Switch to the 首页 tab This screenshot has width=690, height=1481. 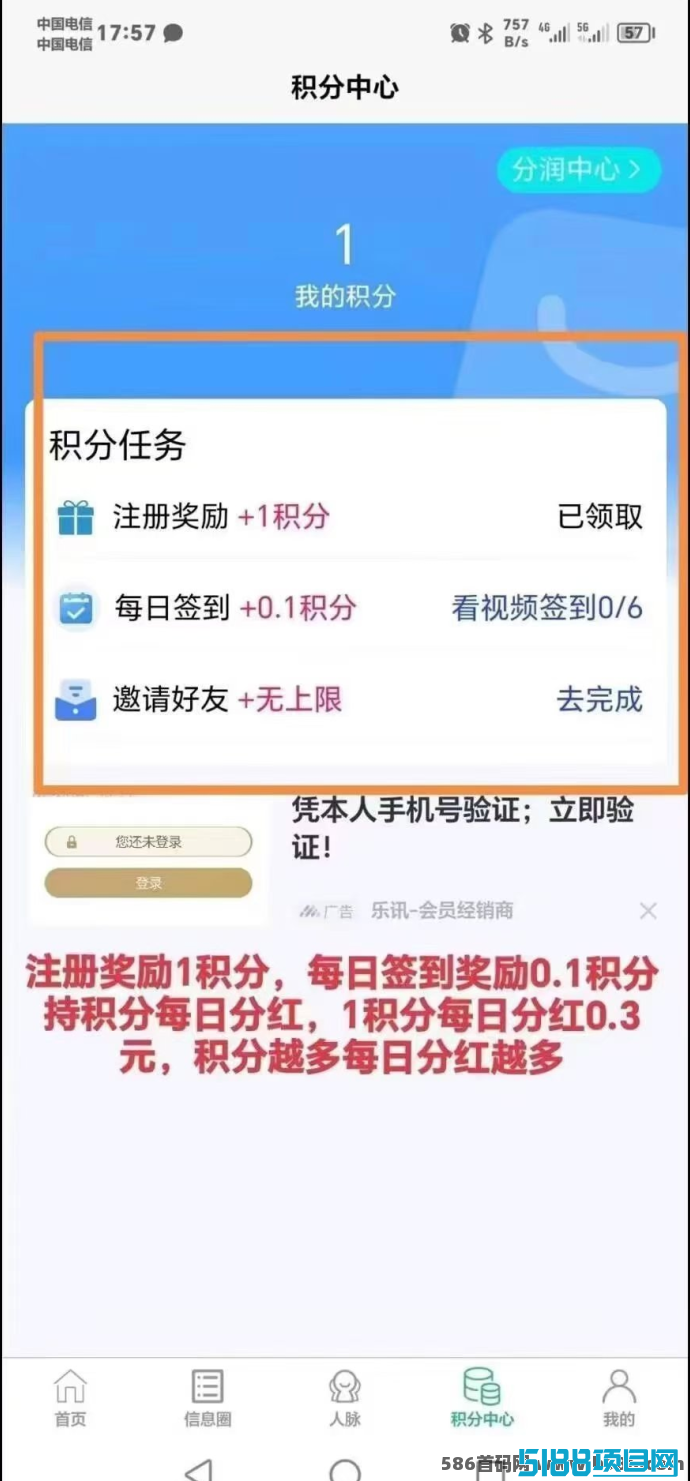tap(70, 1398)
